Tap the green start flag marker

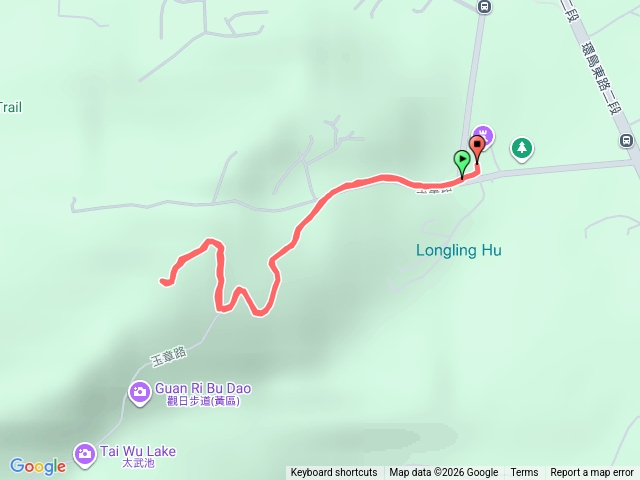click(x=461, y=160)
